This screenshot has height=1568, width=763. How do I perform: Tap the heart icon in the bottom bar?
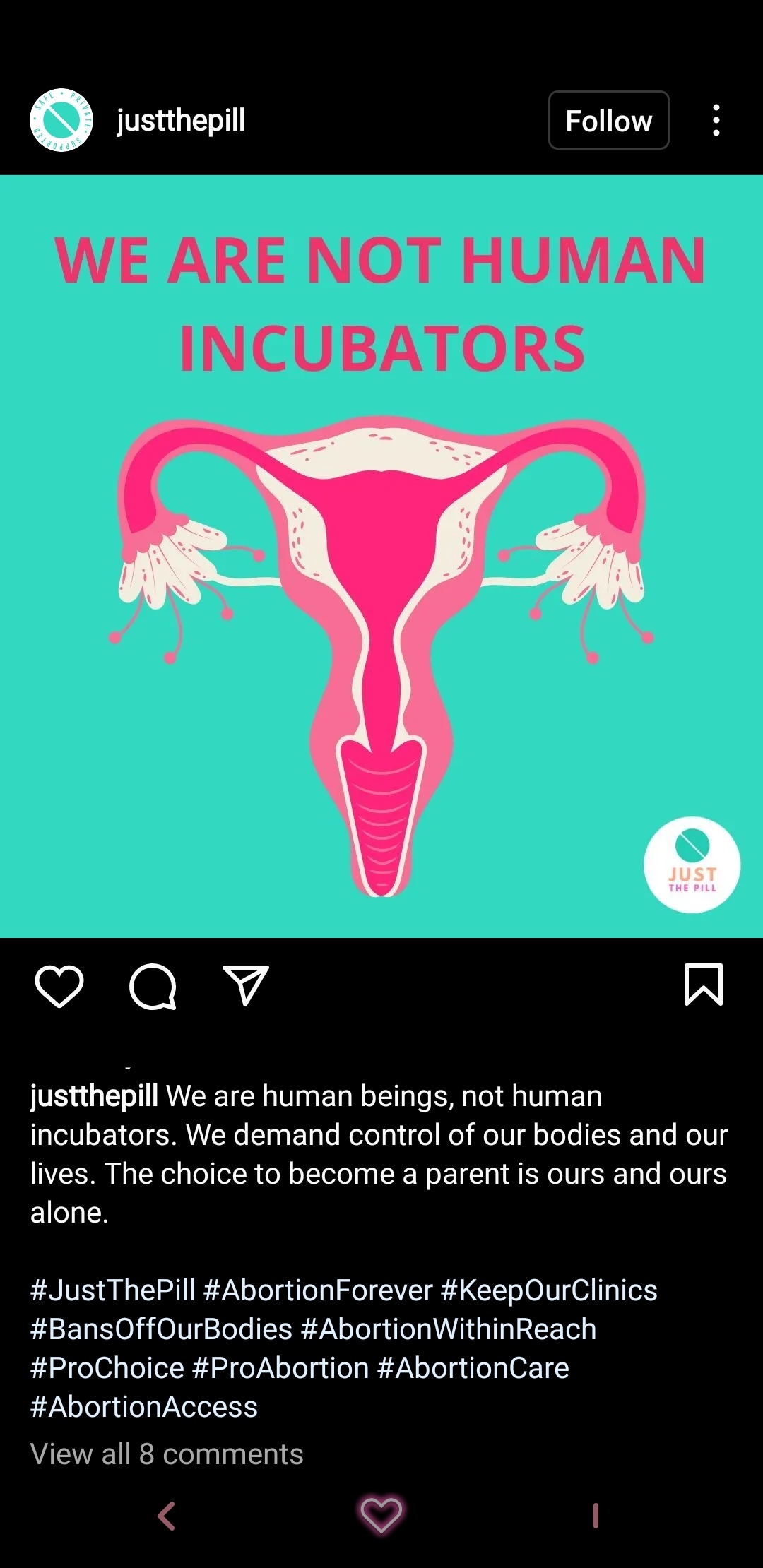pyautogui.click(x=380, y=1514)
